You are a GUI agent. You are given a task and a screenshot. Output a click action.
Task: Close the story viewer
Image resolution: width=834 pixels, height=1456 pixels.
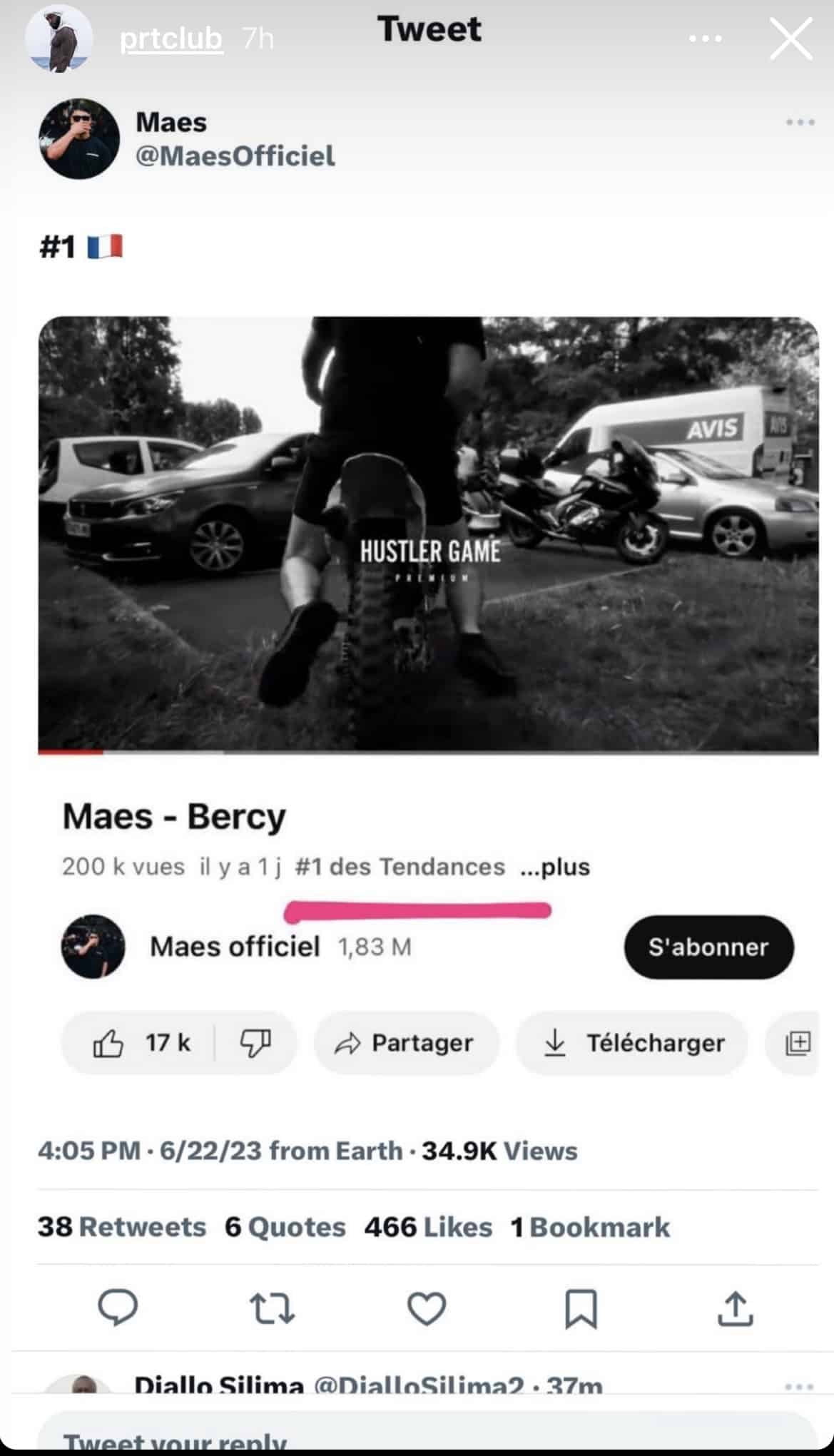point(790,39)
